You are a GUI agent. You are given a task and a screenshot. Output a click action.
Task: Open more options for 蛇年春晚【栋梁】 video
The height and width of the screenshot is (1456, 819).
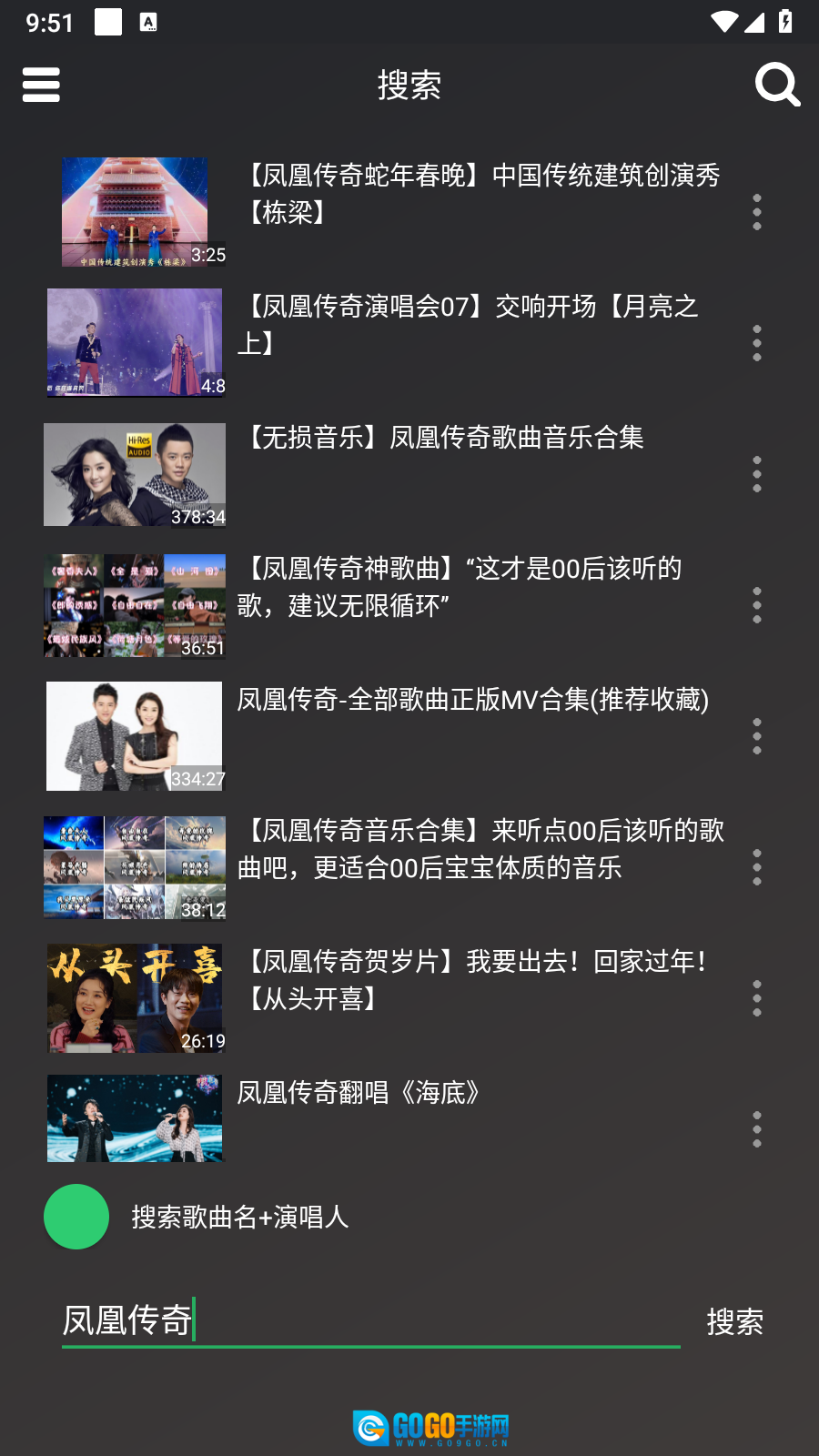point(757,212)
